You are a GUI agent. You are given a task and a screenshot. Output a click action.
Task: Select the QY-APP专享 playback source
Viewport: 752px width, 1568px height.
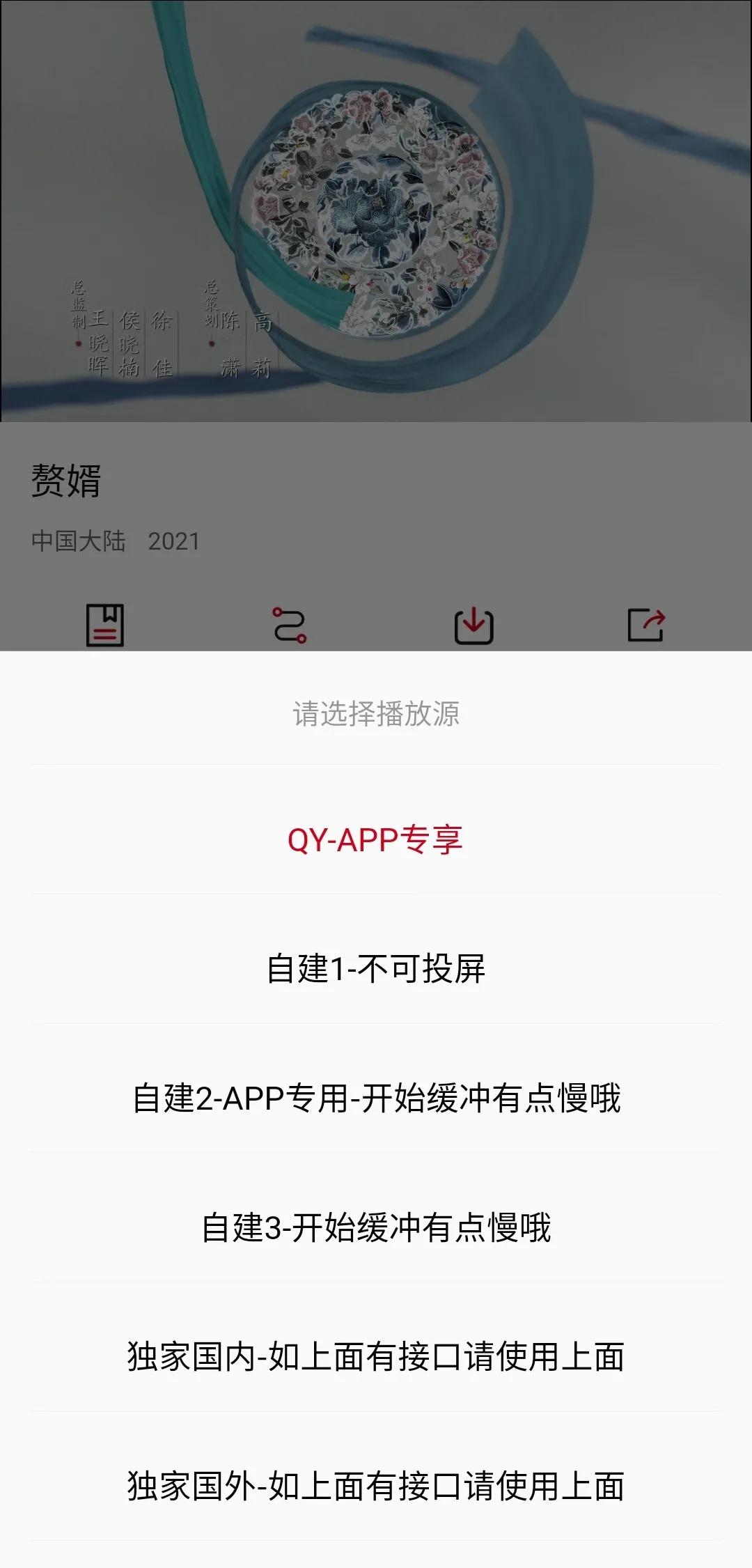pyautogui.click(x=375, y=839)
